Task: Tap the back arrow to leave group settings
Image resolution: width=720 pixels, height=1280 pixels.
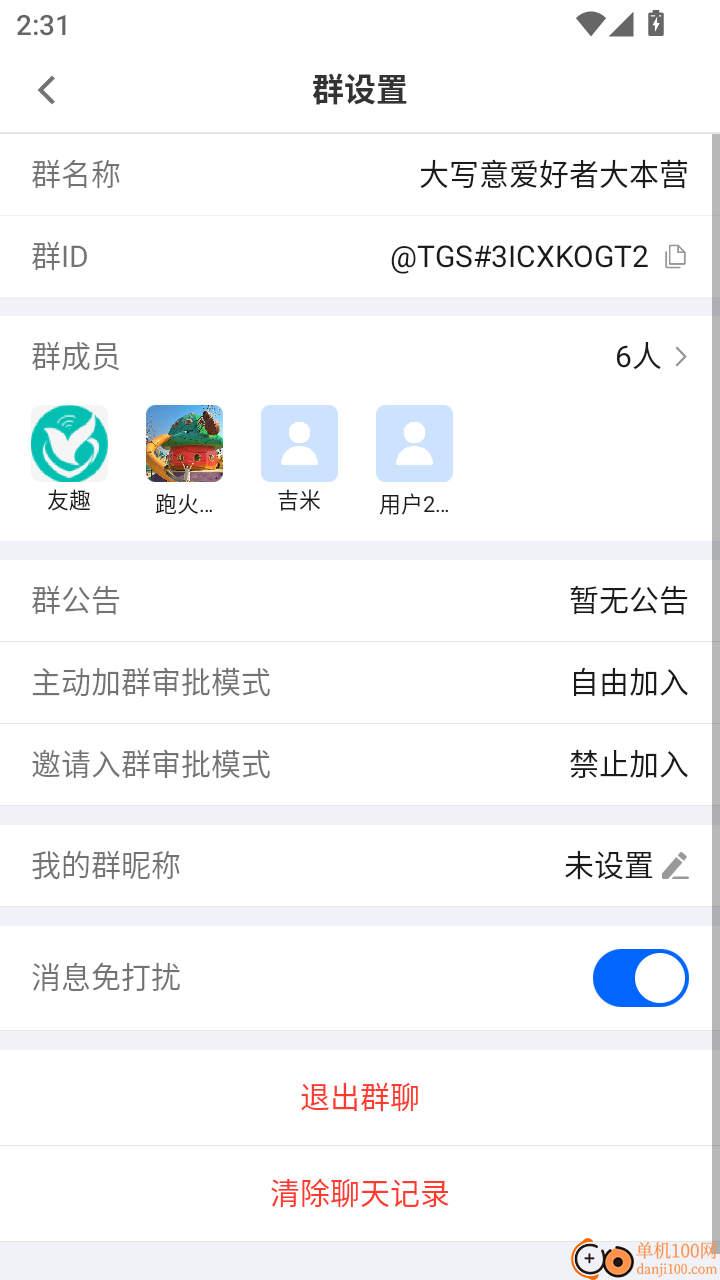Action: tap(46, 89)
